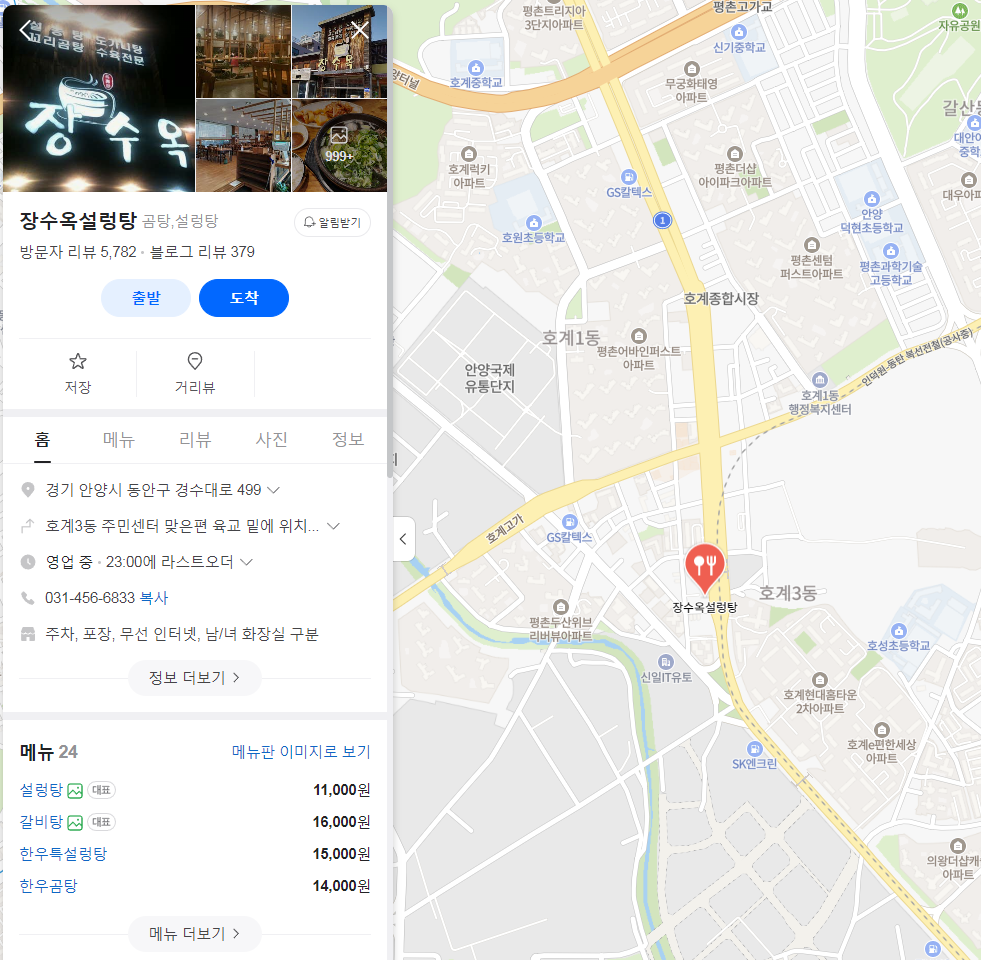Image resolution: width=981 pixels, height=960 pixels.
Task: Tap the 알림받기 notification button
Action: [333, 222]
